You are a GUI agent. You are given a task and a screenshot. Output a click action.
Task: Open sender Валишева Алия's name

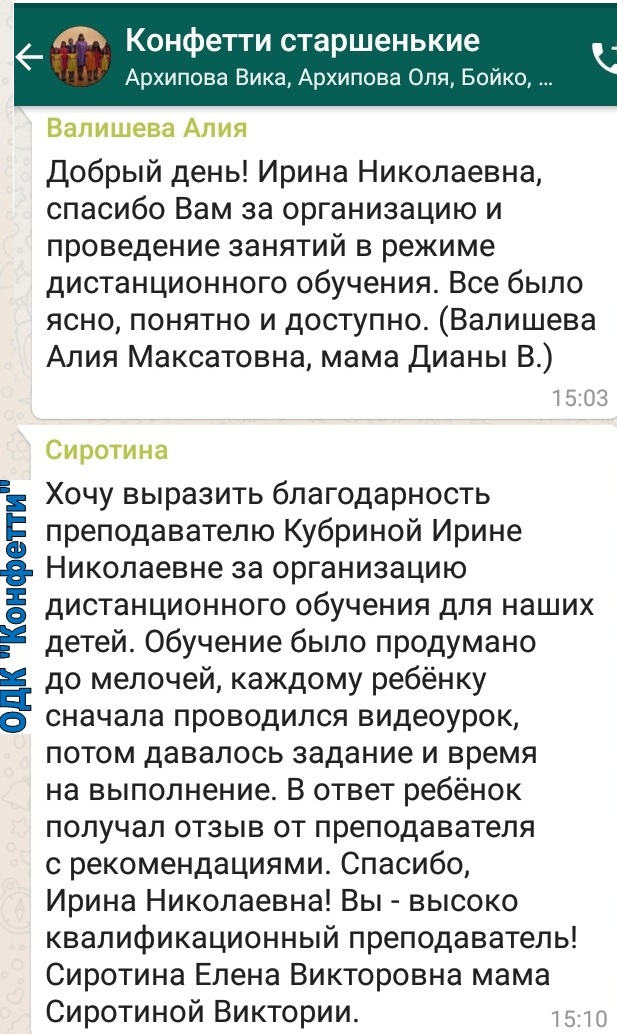(146, 127)
